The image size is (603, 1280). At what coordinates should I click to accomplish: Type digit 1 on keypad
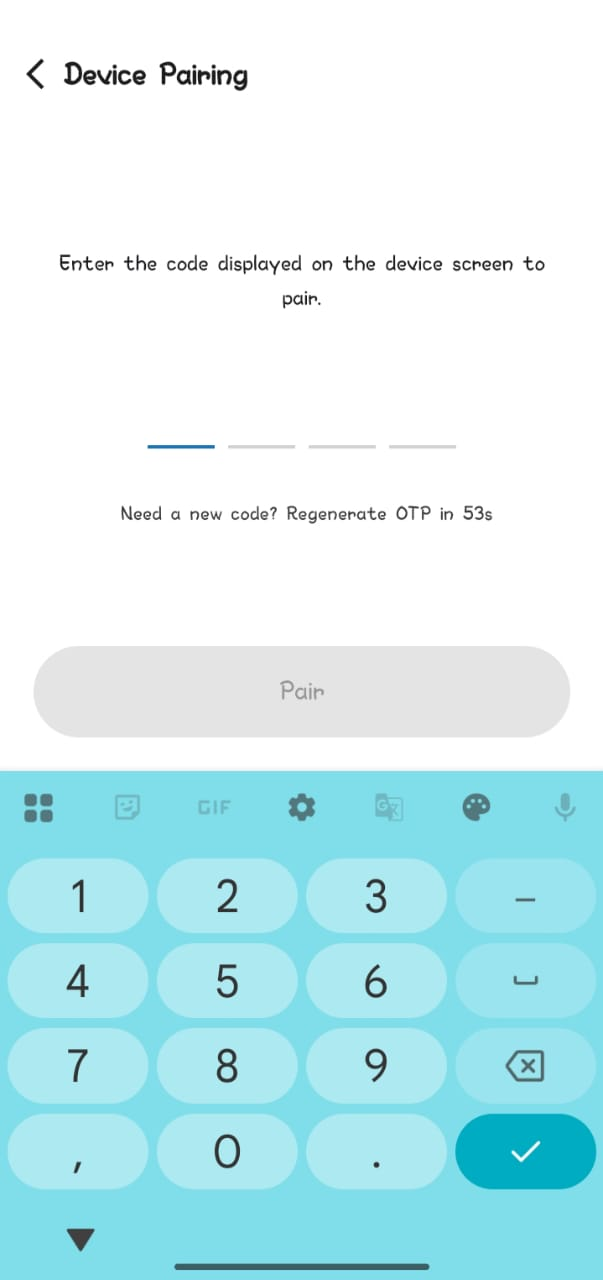pyautogui.click(x=78, y=896)
